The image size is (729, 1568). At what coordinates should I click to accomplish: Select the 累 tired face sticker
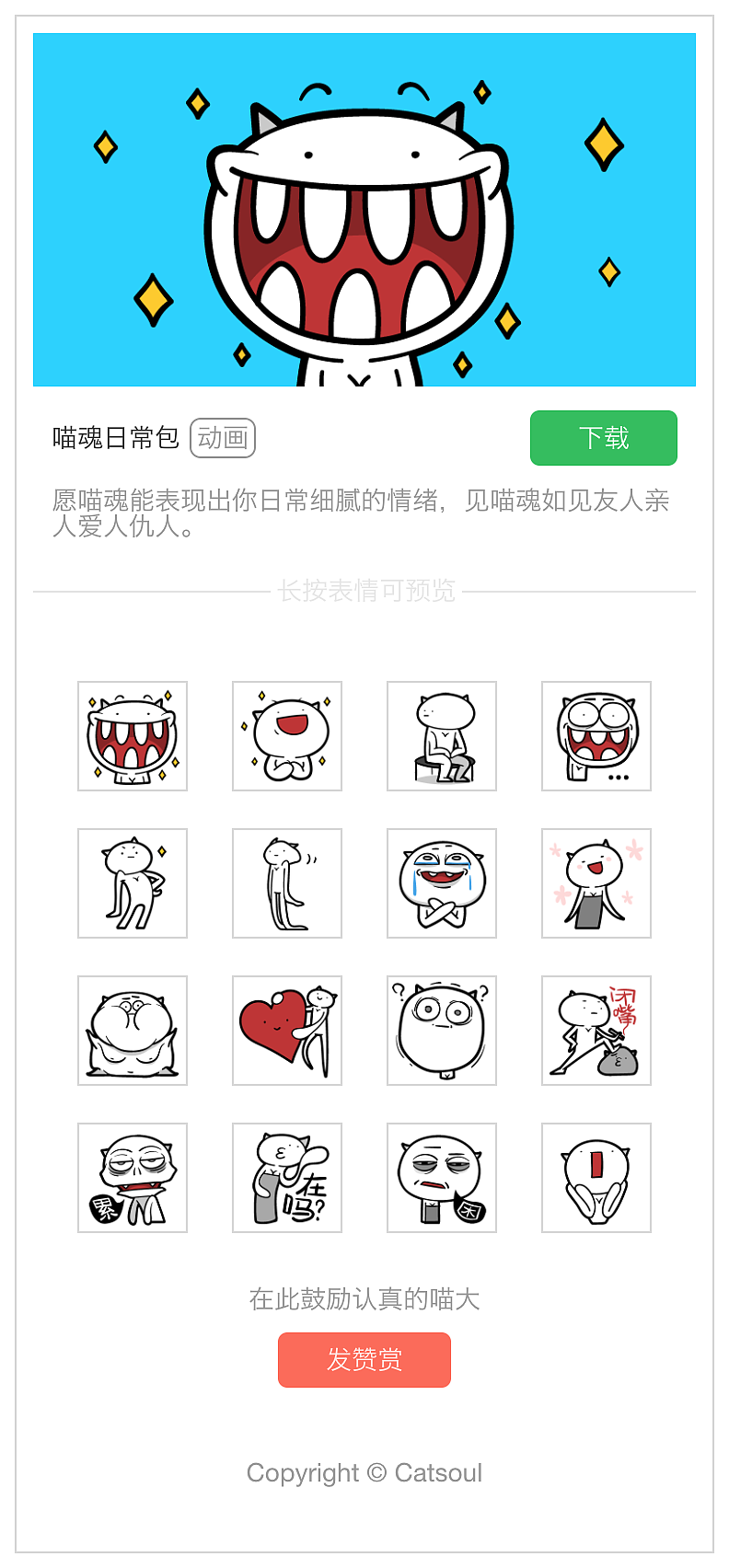133,1178
